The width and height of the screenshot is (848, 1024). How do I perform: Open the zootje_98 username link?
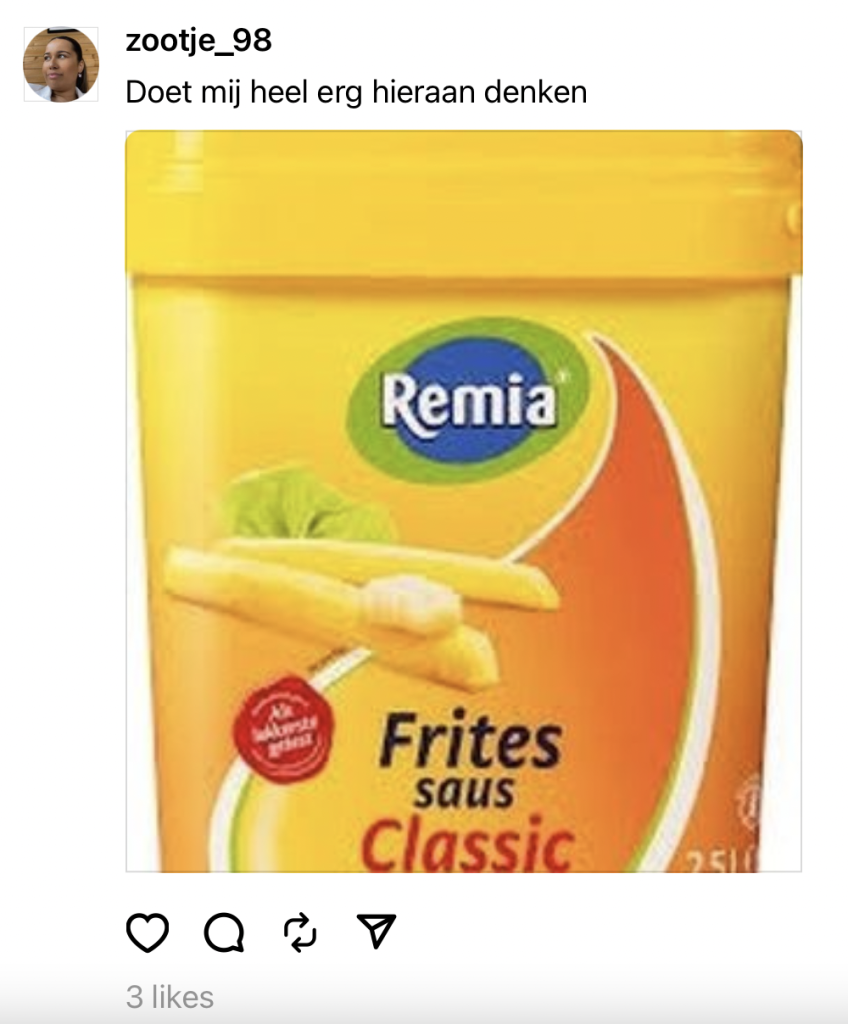(199, 41)
